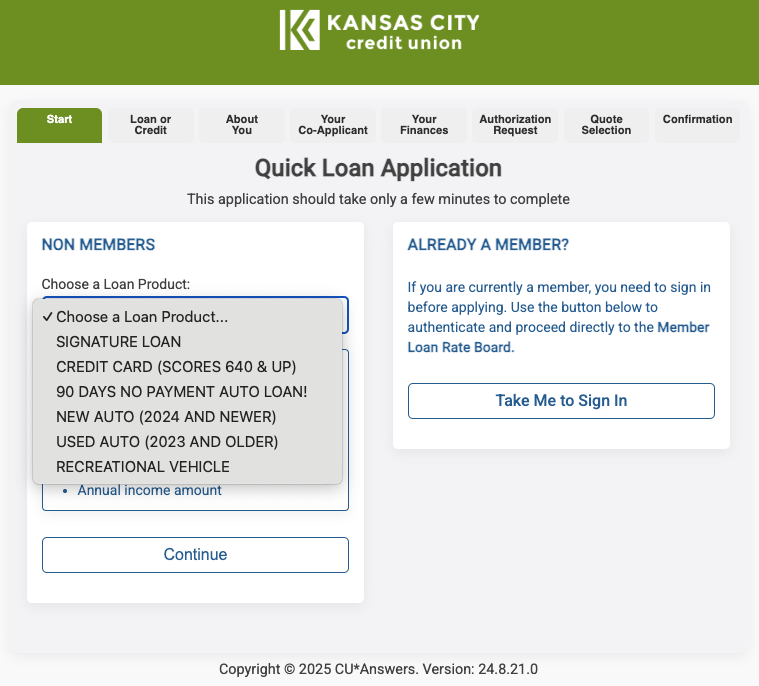The width and height of the screenshot is (759, 686).
Task: Switch to About You step
Action: (242, 125)
